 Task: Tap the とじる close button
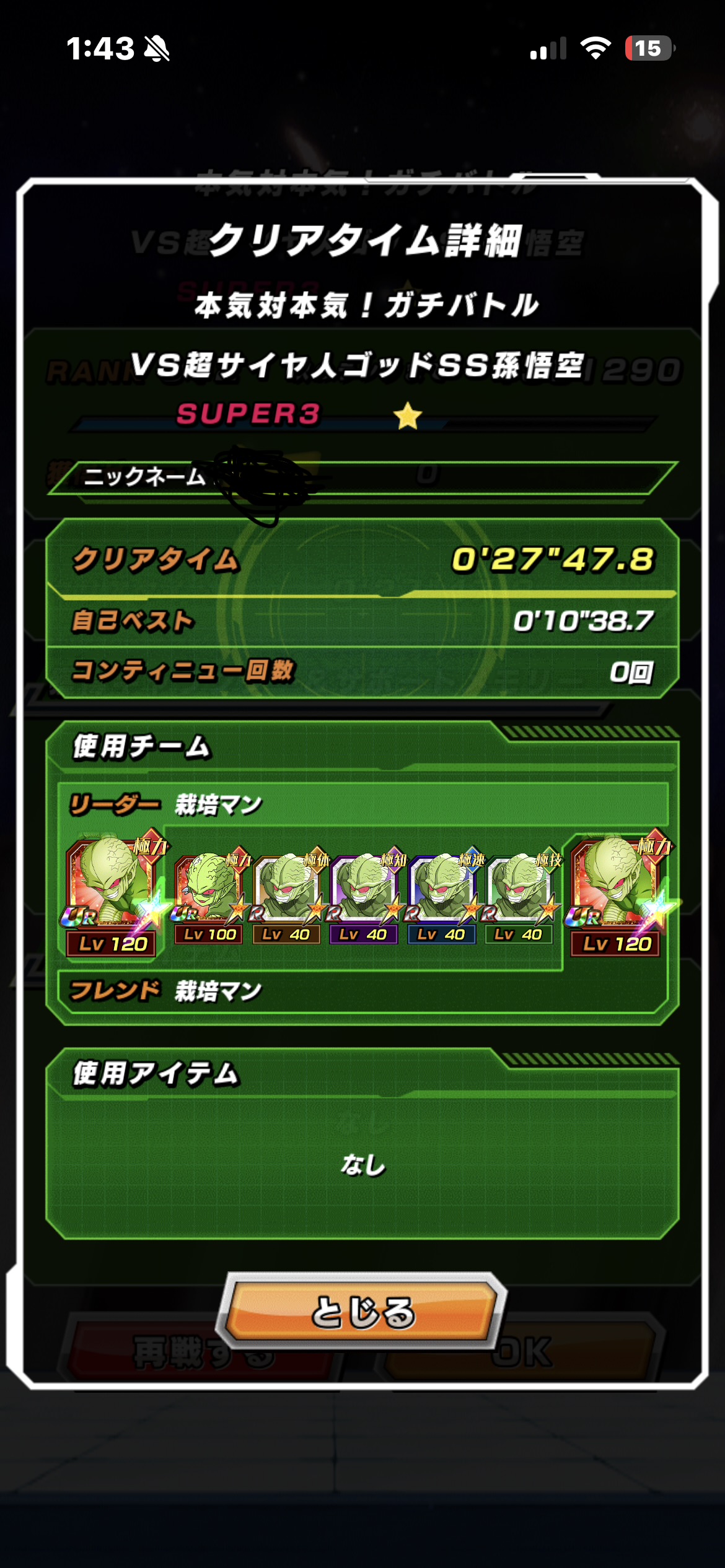[x=362, y=1312]
